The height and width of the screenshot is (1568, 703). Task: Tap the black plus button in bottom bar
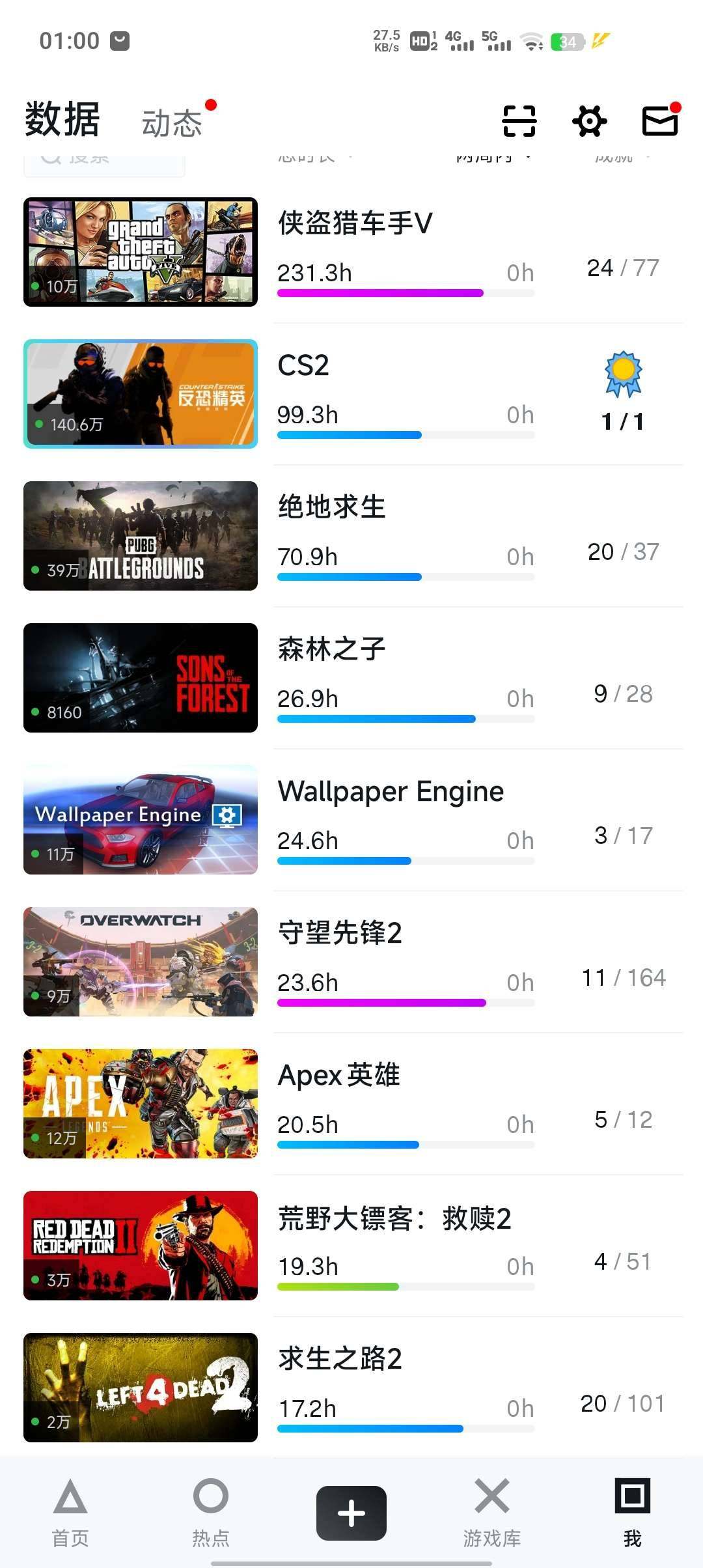pyautogui.click(x=351, y=1513)
